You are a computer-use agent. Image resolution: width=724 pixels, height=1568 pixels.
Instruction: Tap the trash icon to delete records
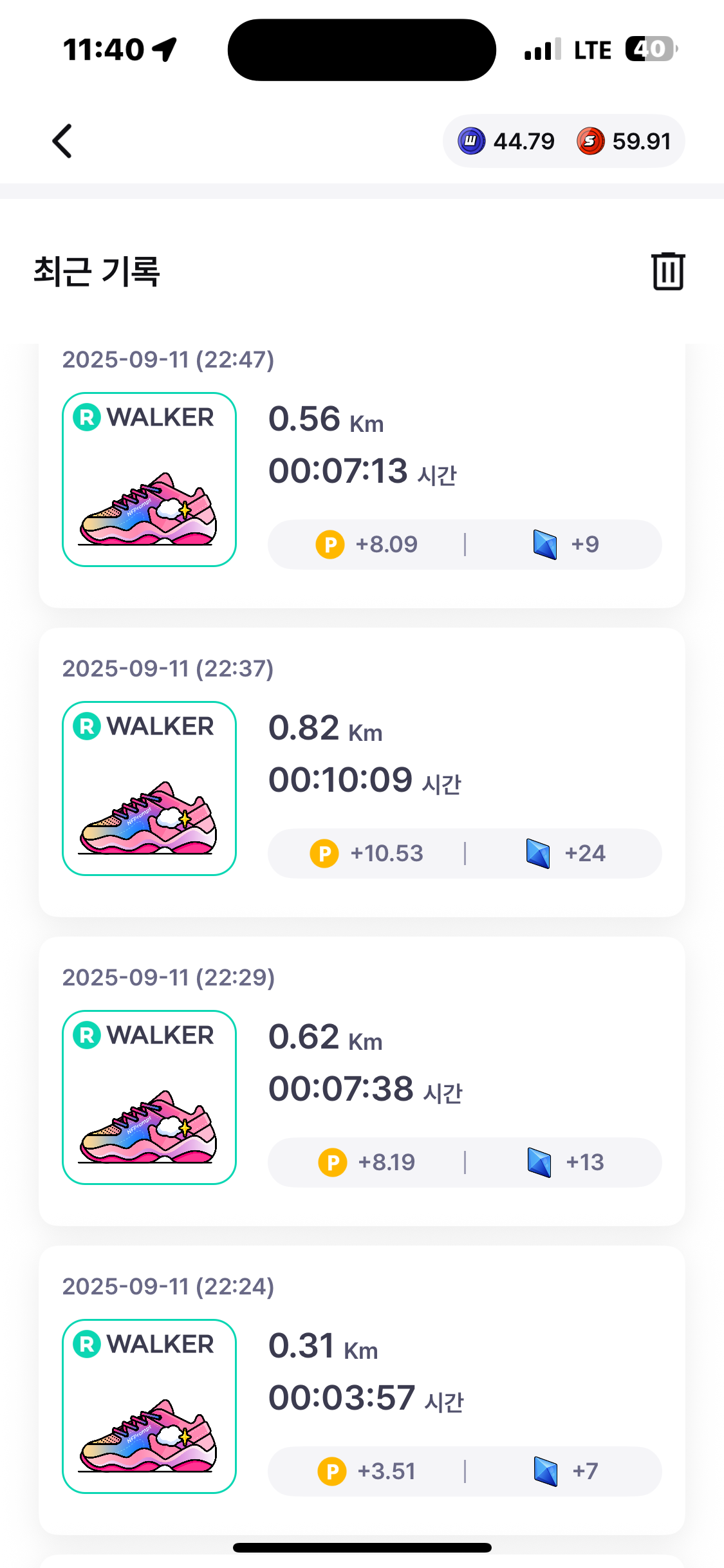tap(668, 271)
